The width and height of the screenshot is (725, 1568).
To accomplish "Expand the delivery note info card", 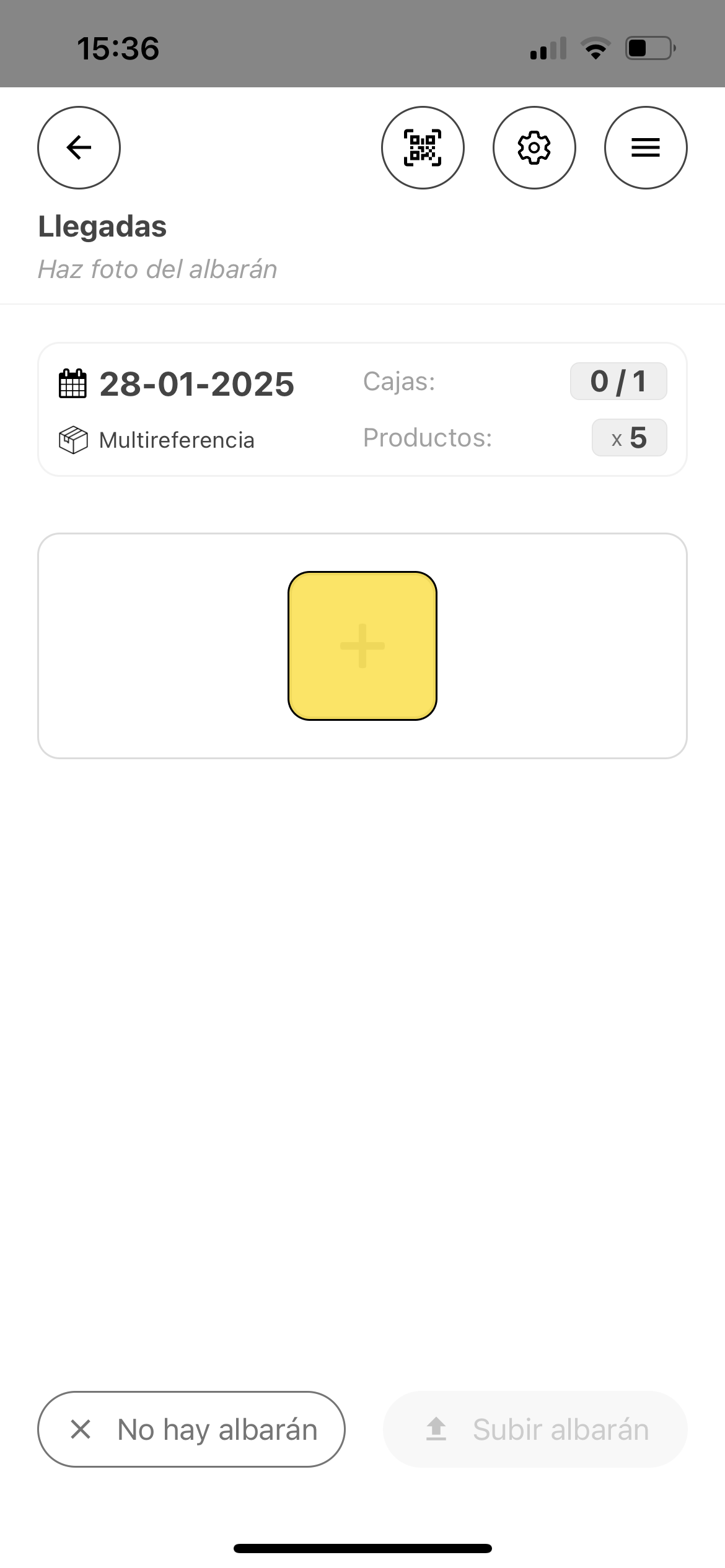I will 362,409.
